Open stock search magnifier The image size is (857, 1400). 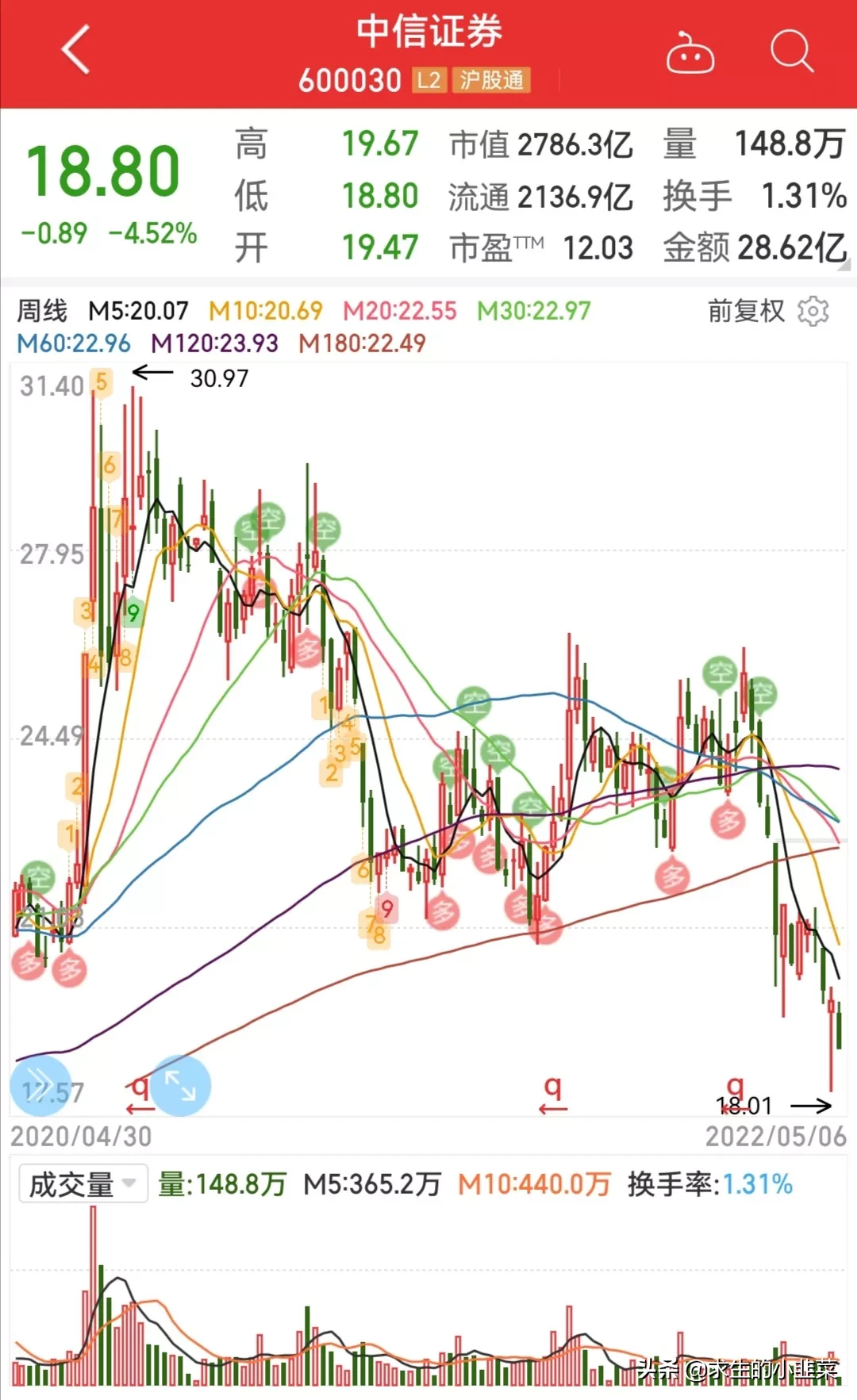(791, 52)
